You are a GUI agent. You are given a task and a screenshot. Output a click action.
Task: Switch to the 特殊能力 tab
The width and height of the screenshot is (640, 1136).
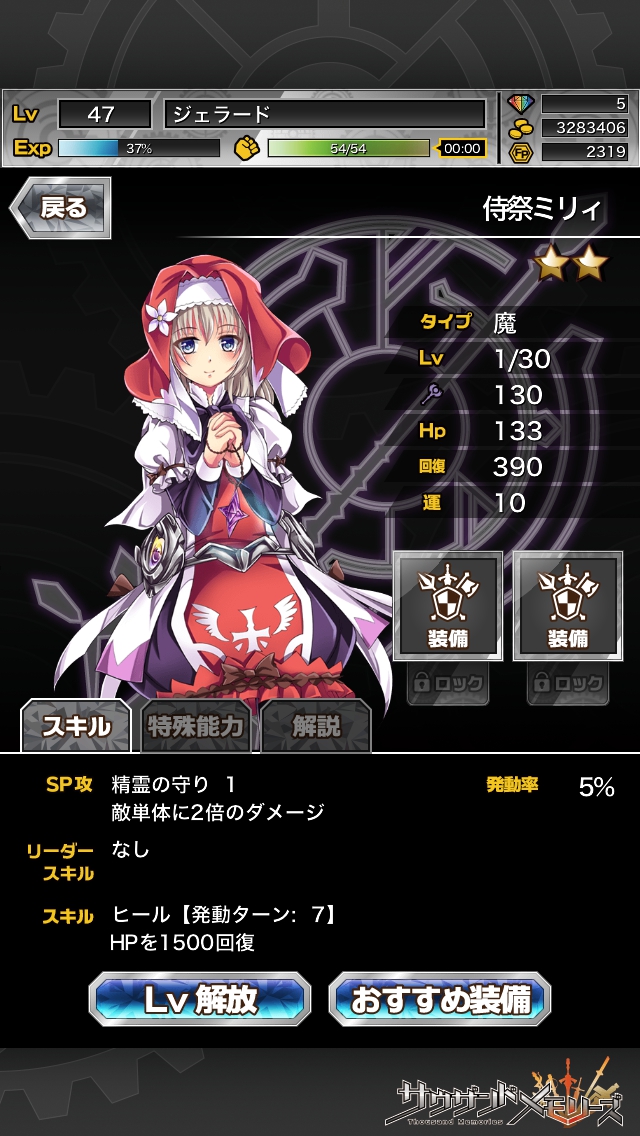[x=195, y=727]
